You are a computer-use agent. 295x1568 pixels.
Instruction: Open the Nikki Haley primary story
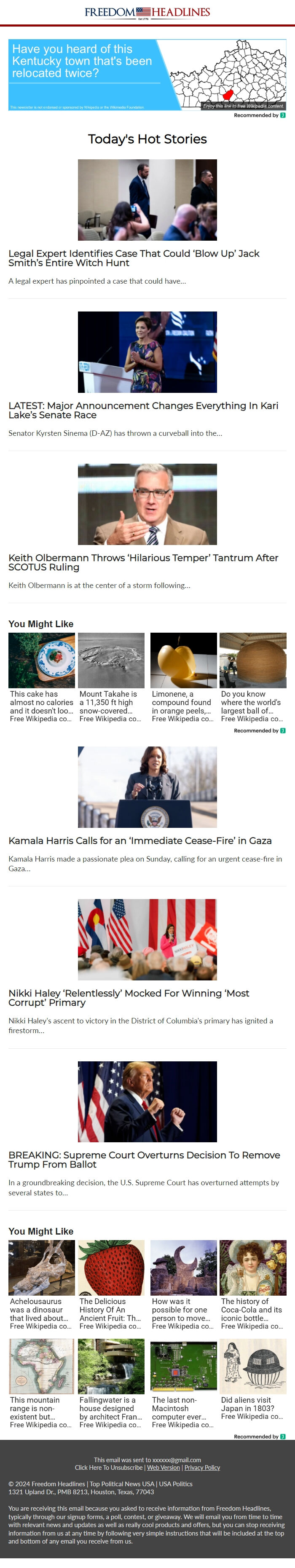click(129, 998)
